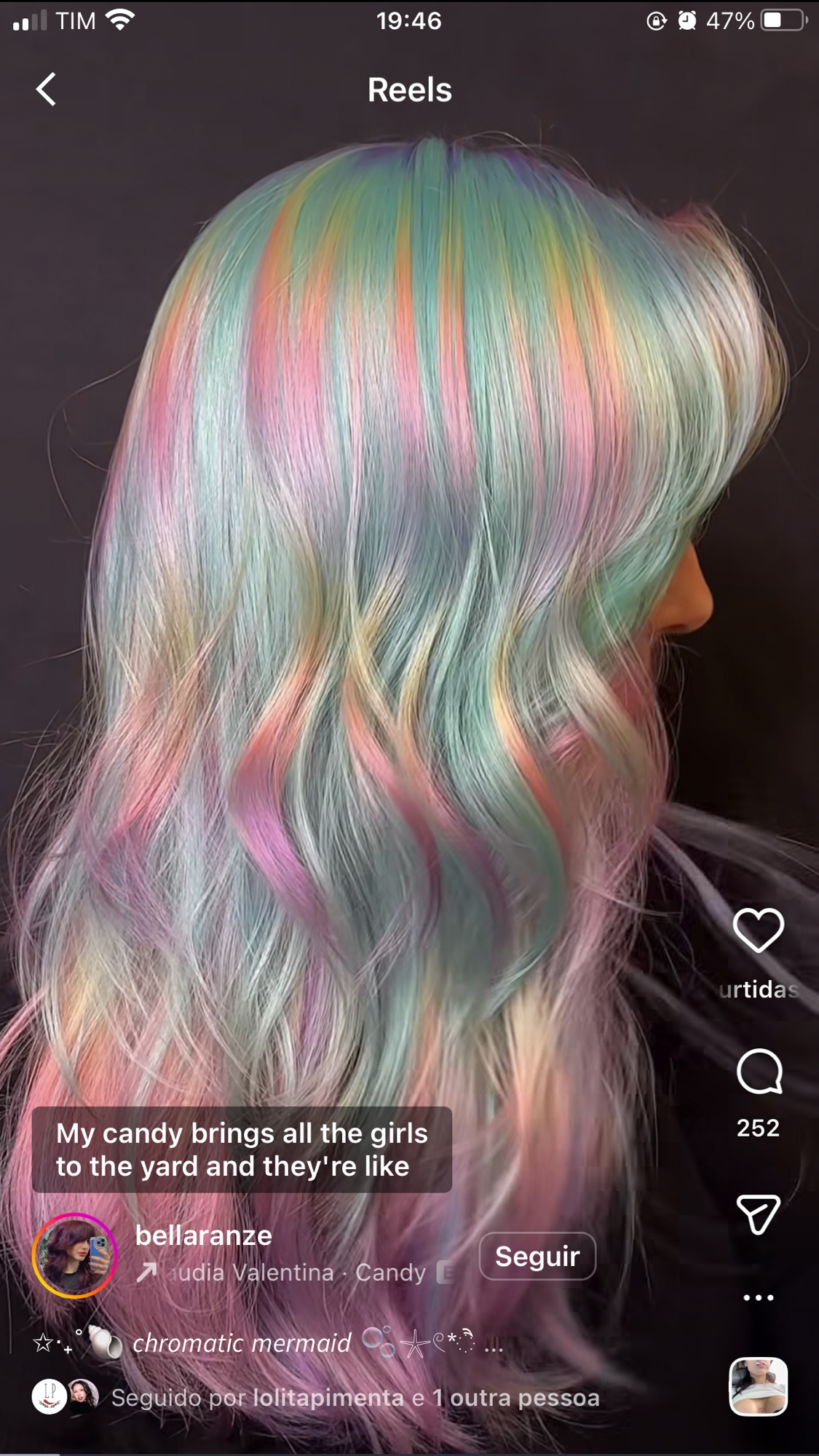Open the comments on this reel
Image resolution: width=819 pixels, height=1456 pixels.
point(759,1072)
